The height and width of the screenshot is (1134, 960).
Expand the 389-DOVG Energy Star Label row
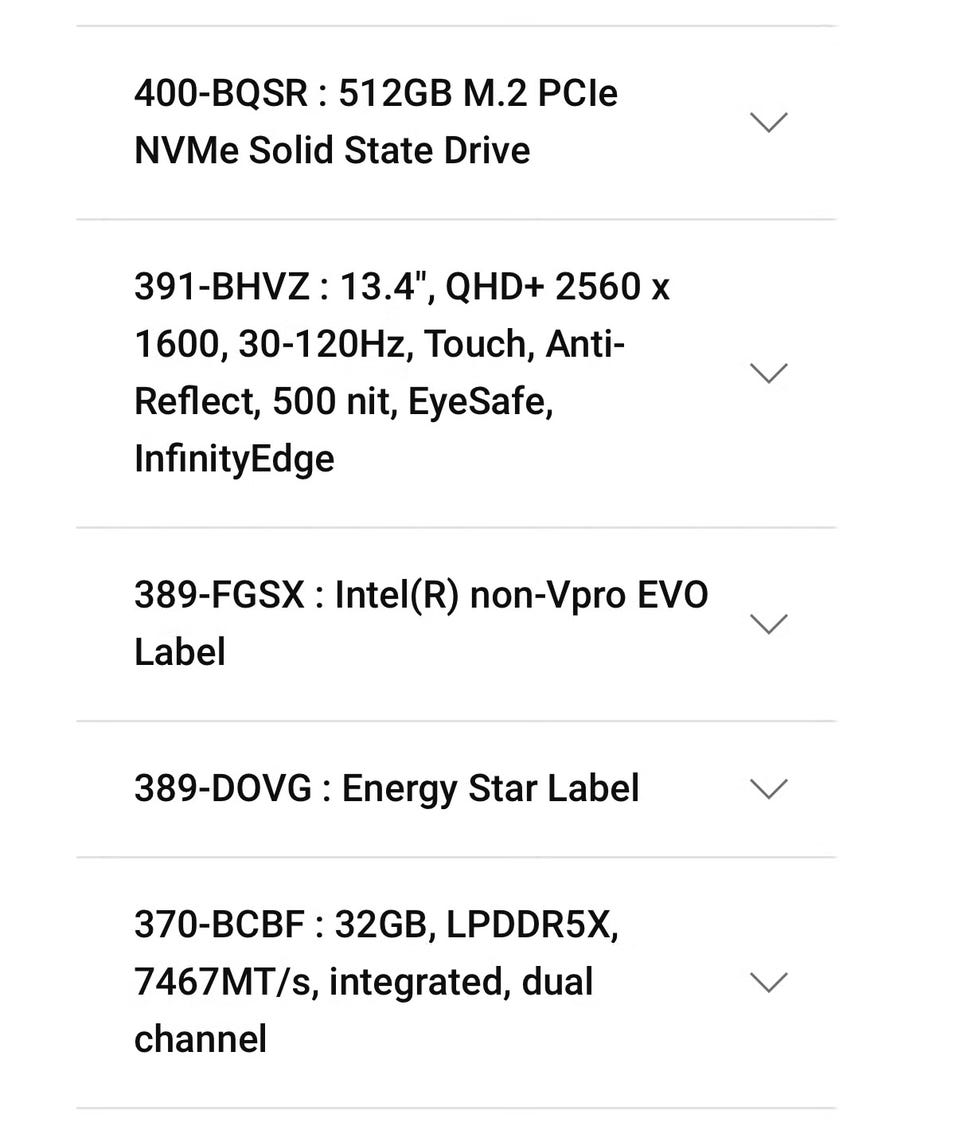point(768,789)
